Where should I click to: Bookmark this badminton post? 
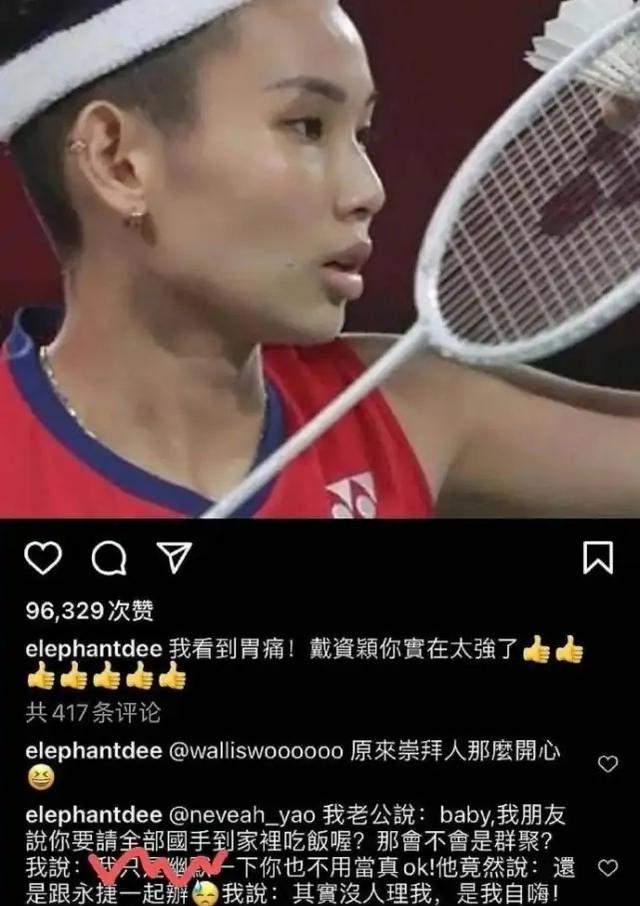[598, 558]
